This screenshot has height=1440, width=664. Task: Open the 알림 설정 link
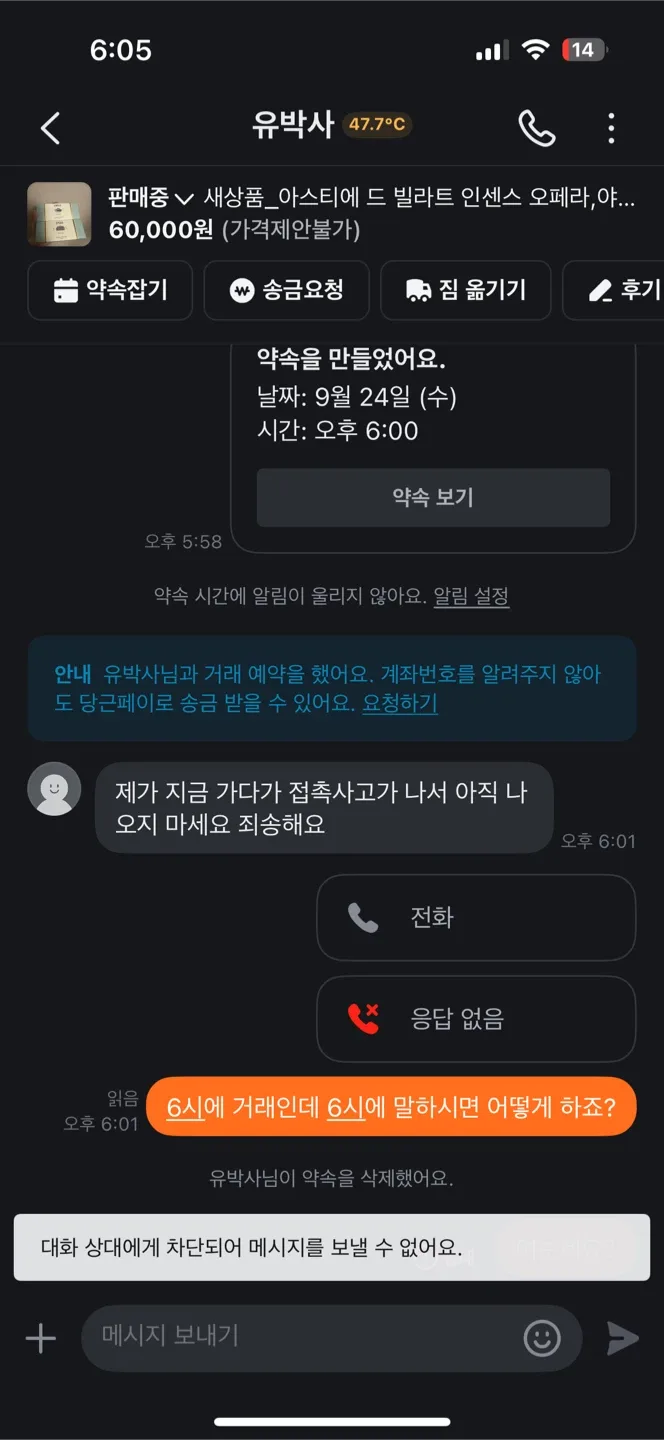point(471,597)
